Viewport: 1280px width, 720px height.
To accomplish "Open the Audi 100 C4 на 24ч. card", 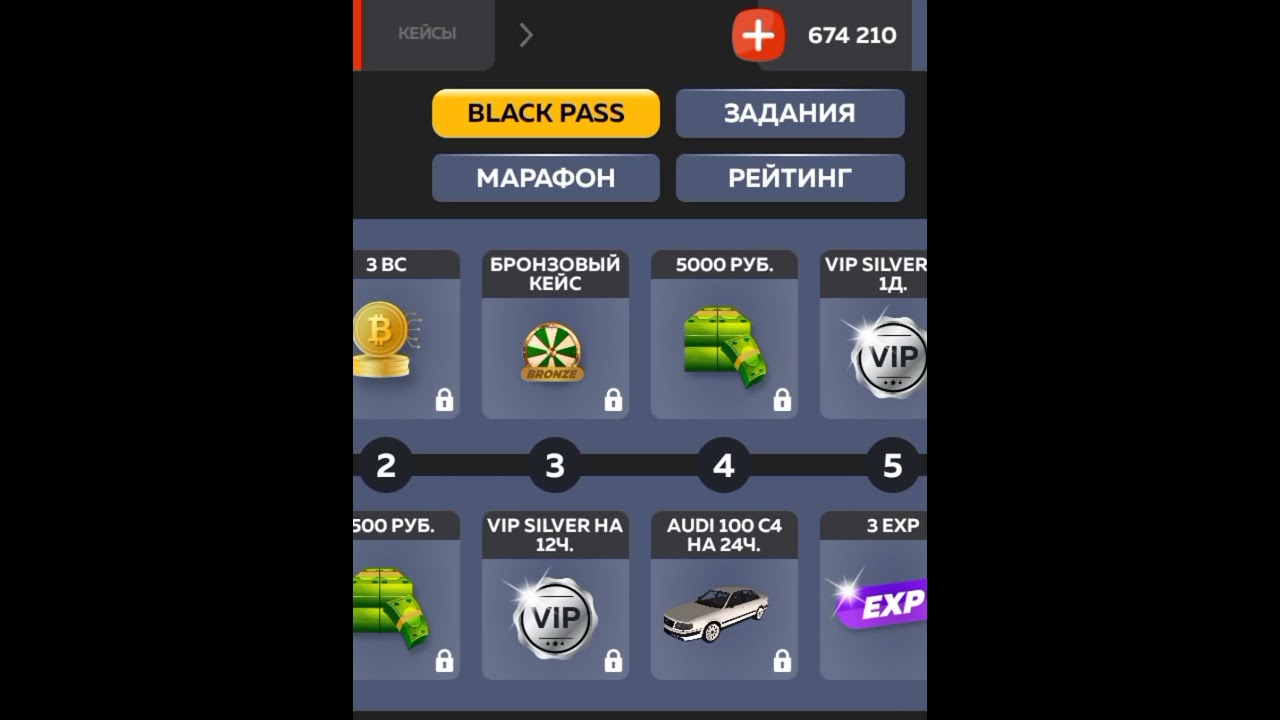I will (724, 596).
